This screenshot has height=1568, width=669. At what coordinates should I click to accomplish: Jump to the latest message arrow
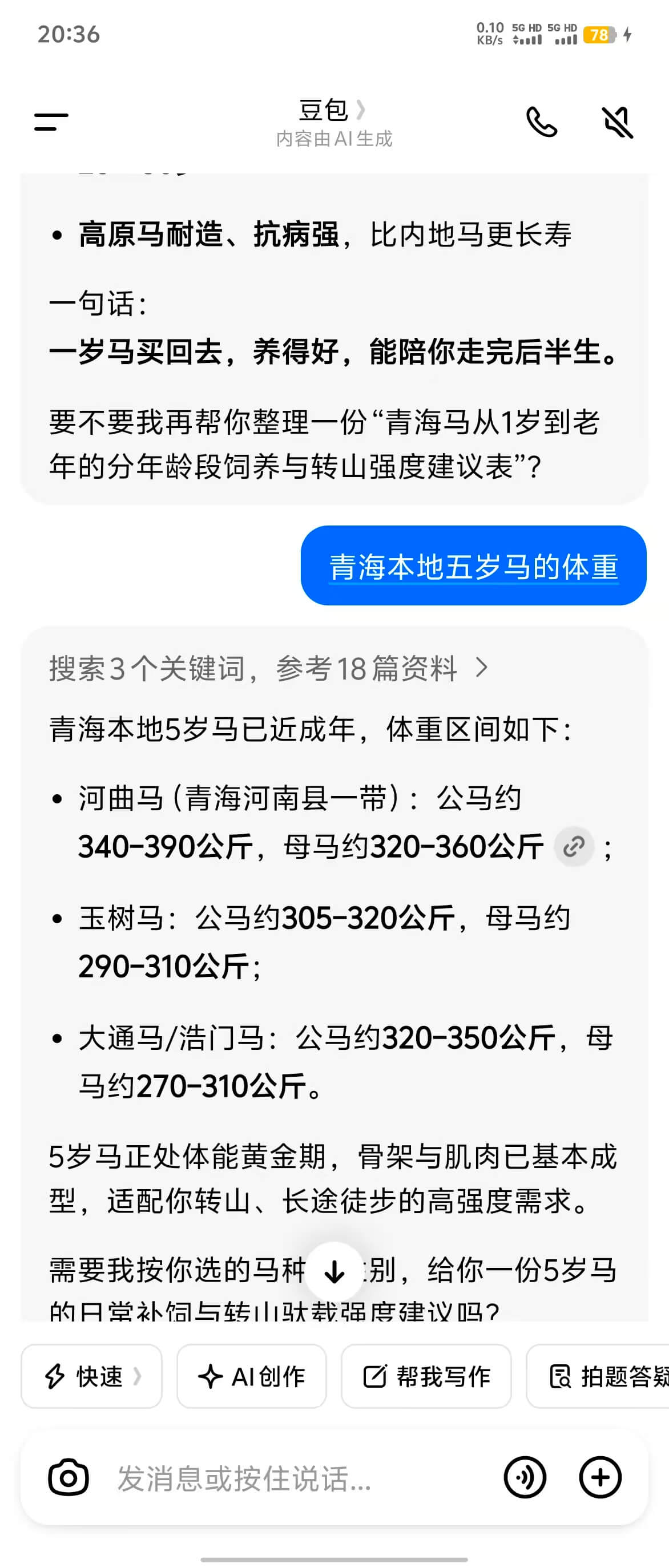(334, 1271)
